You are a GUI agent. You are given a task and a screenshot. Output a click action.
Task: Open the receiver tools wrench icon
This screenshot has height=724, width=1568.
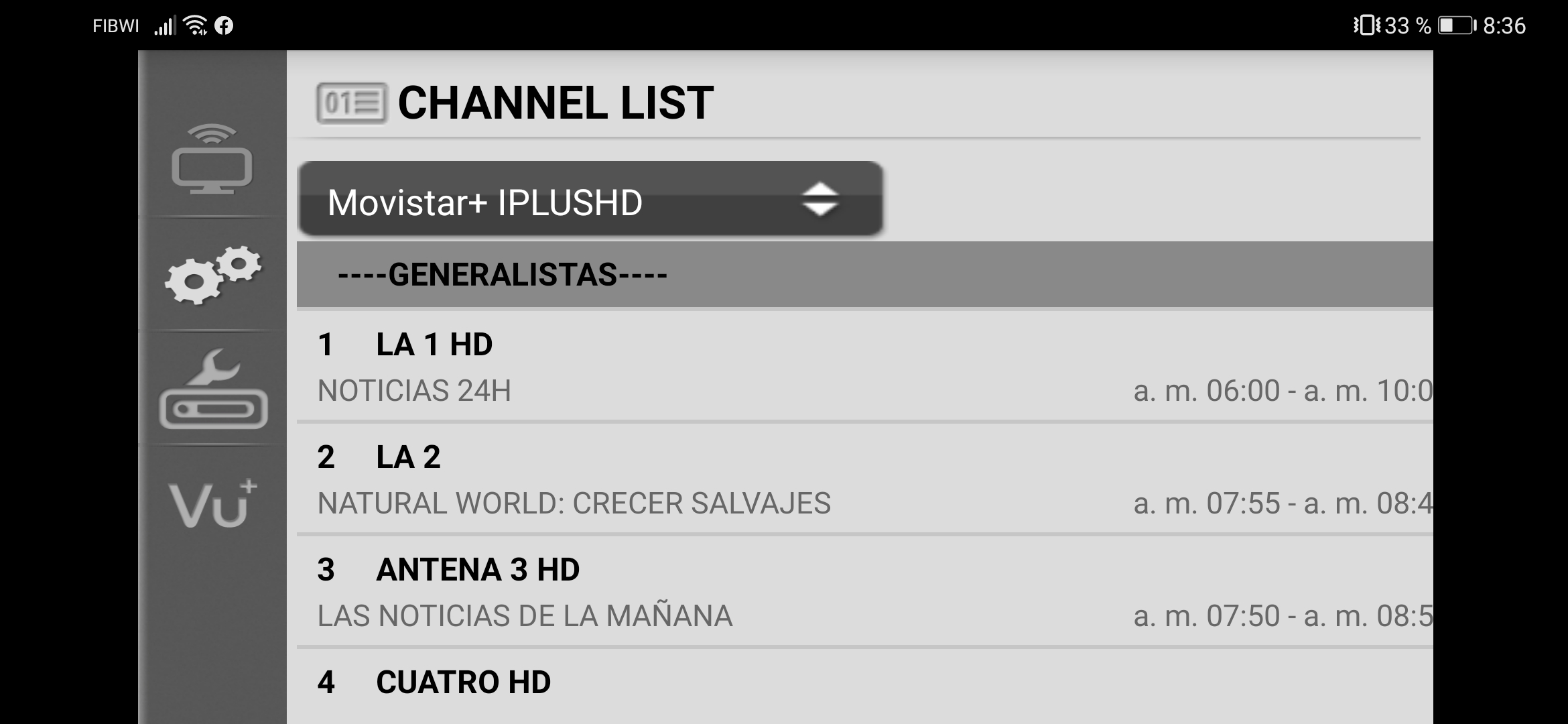212,390
